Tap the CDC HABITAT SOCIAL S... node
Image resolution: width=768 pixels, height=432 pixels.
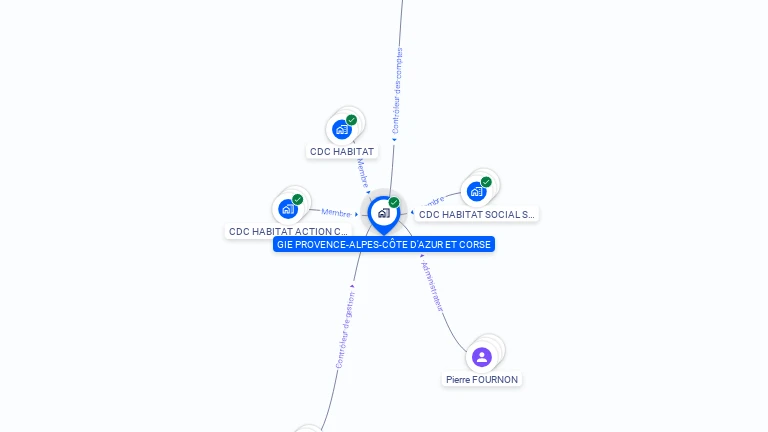pos(477,191)
